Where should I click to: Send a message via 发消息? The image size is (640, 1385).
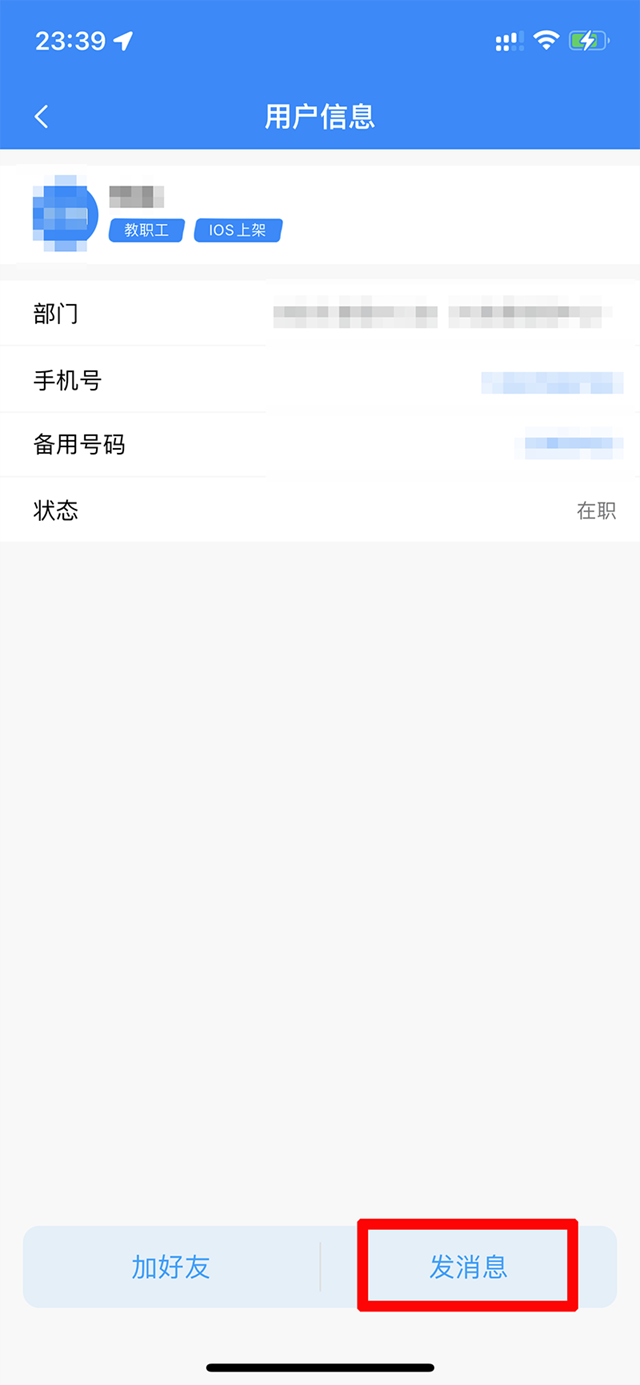[x=468, y=1267]
